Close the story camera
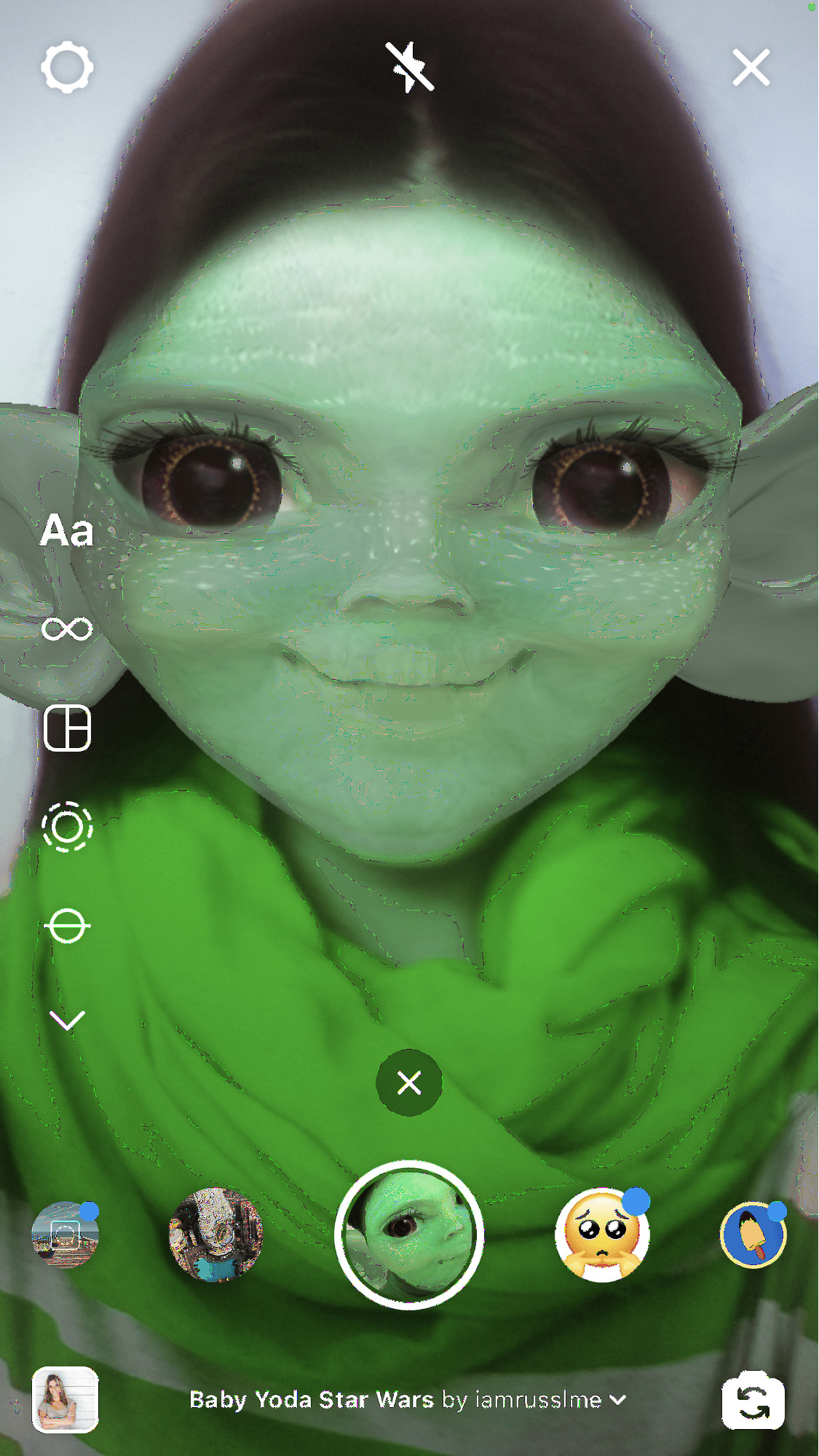The width and height of the screenshot is (819, 1456). coord(751,68)
